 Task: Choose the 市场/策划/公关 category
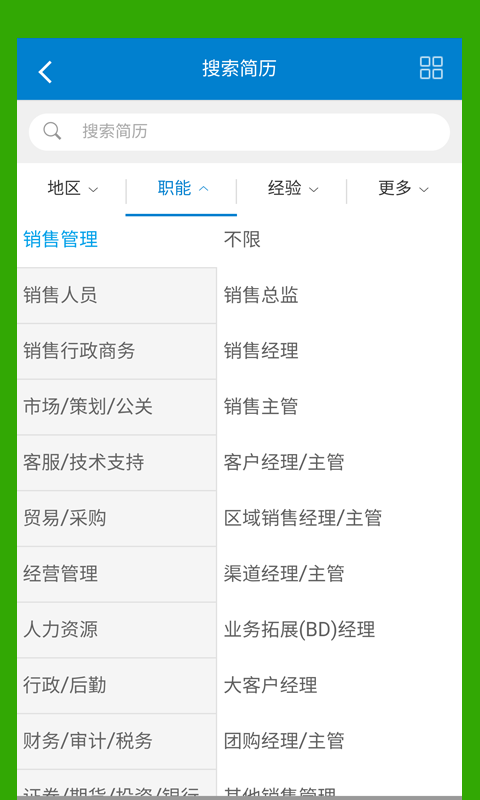[117, 407]
